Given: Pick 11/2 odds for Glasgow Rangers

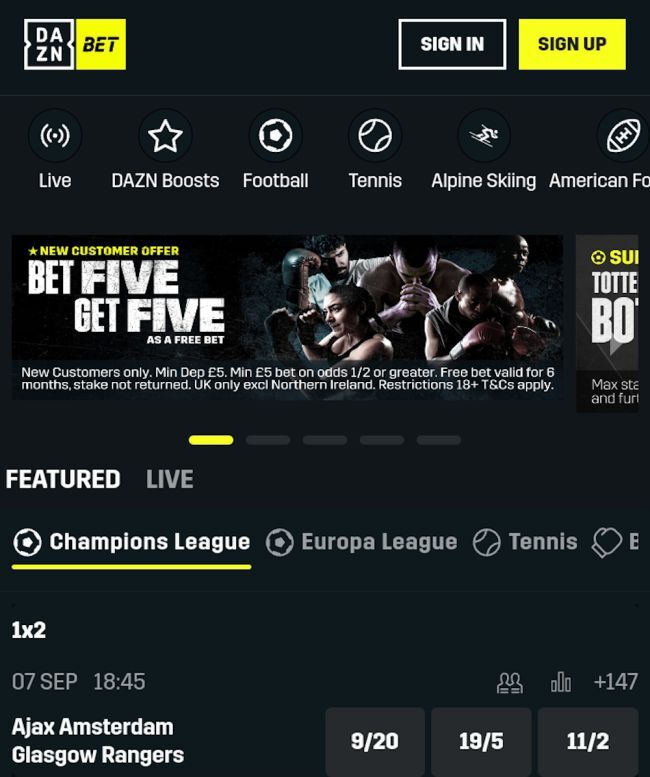Looking at the screenshot, I should pos(587,741).
